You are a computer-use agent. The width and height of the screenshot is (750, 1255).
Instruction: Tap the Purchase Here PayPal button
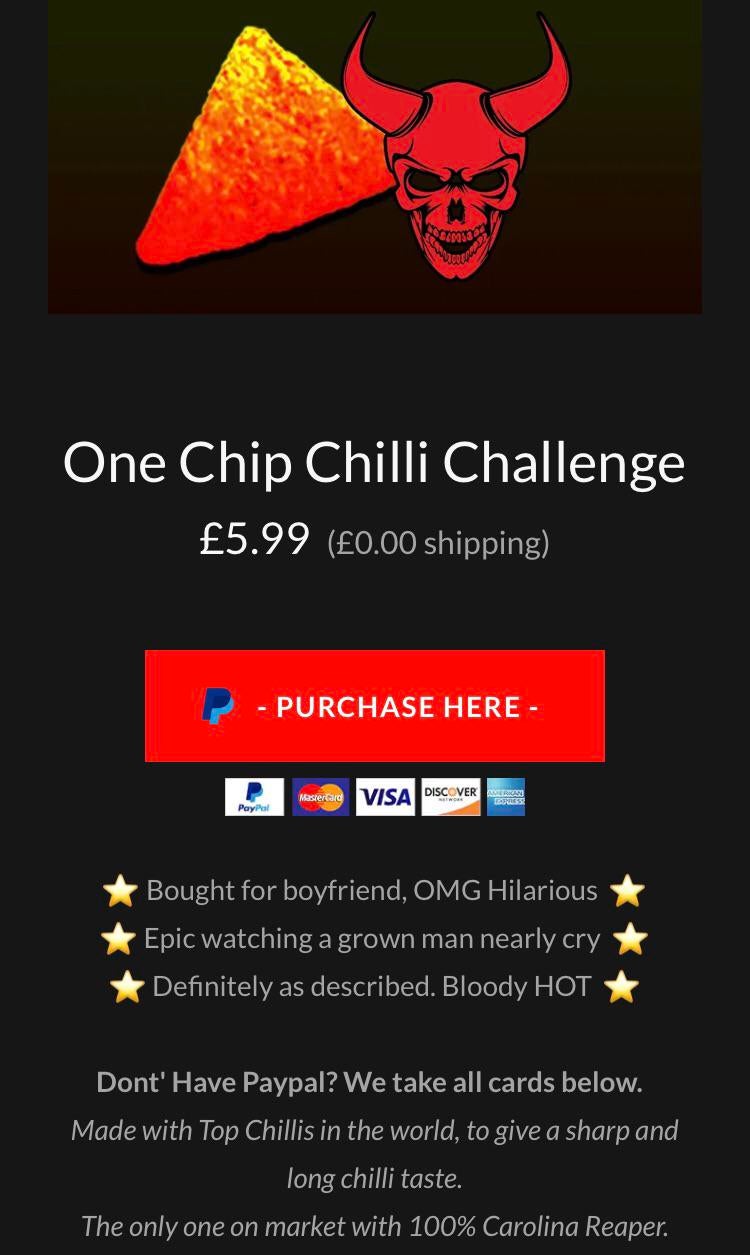375,706
